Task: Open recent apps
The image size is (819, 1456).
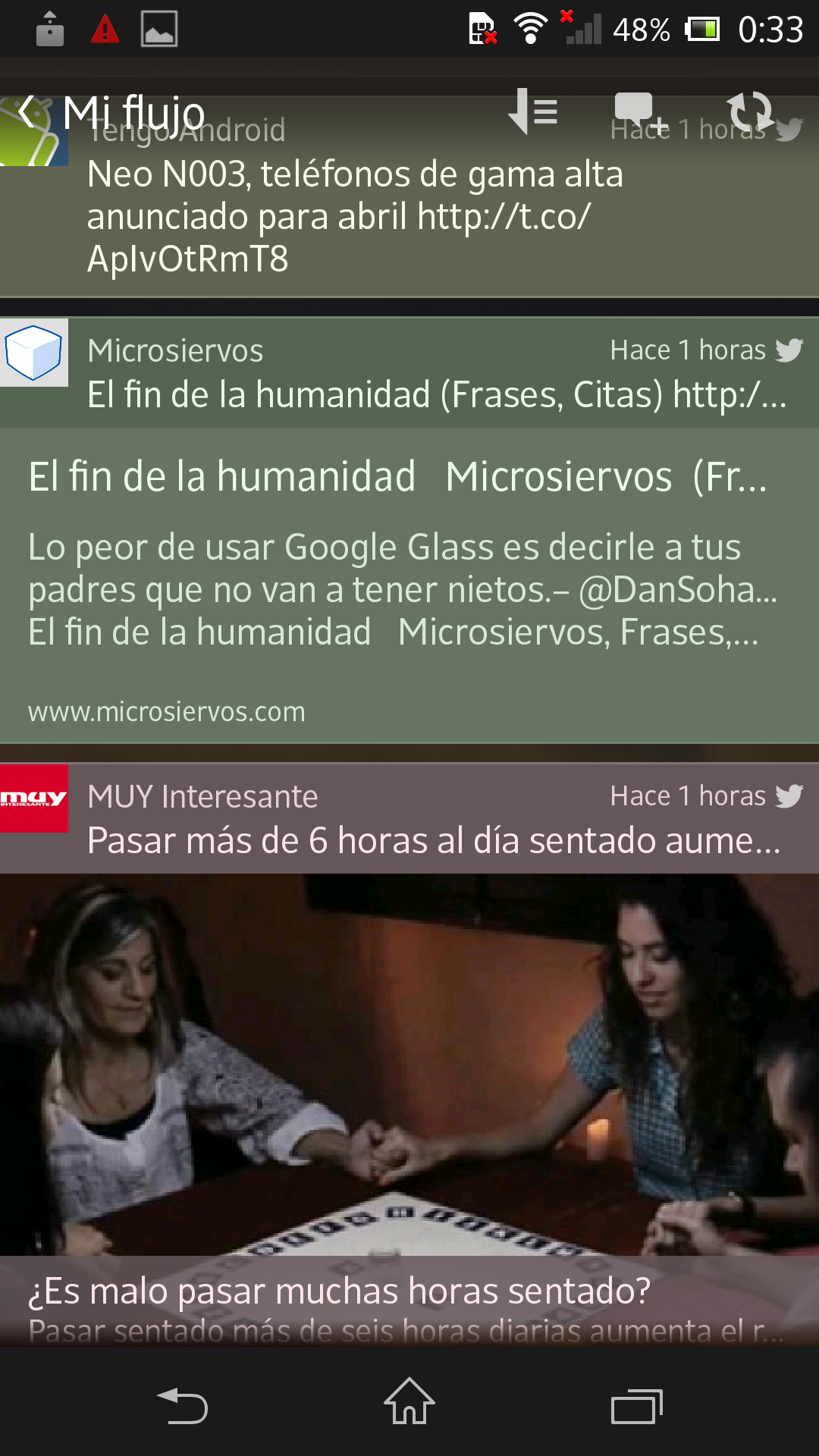Action: (x=637, y=1407)
